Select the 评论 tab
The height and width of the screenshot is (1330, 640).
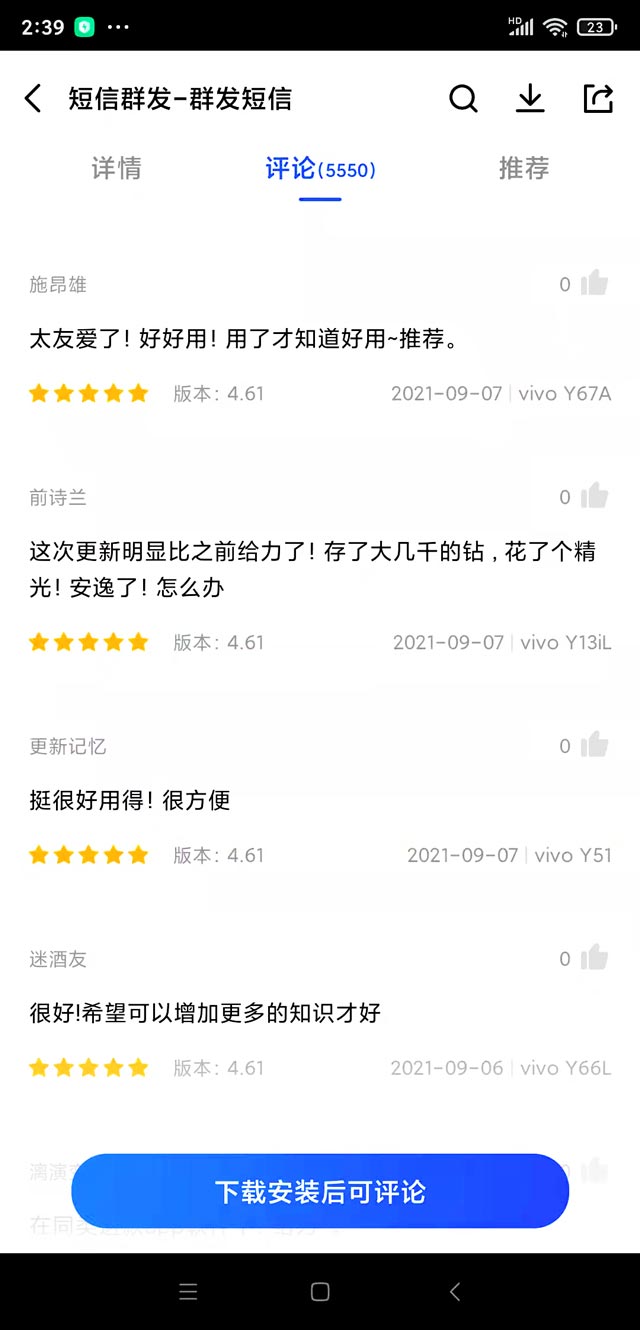(320, 169)
